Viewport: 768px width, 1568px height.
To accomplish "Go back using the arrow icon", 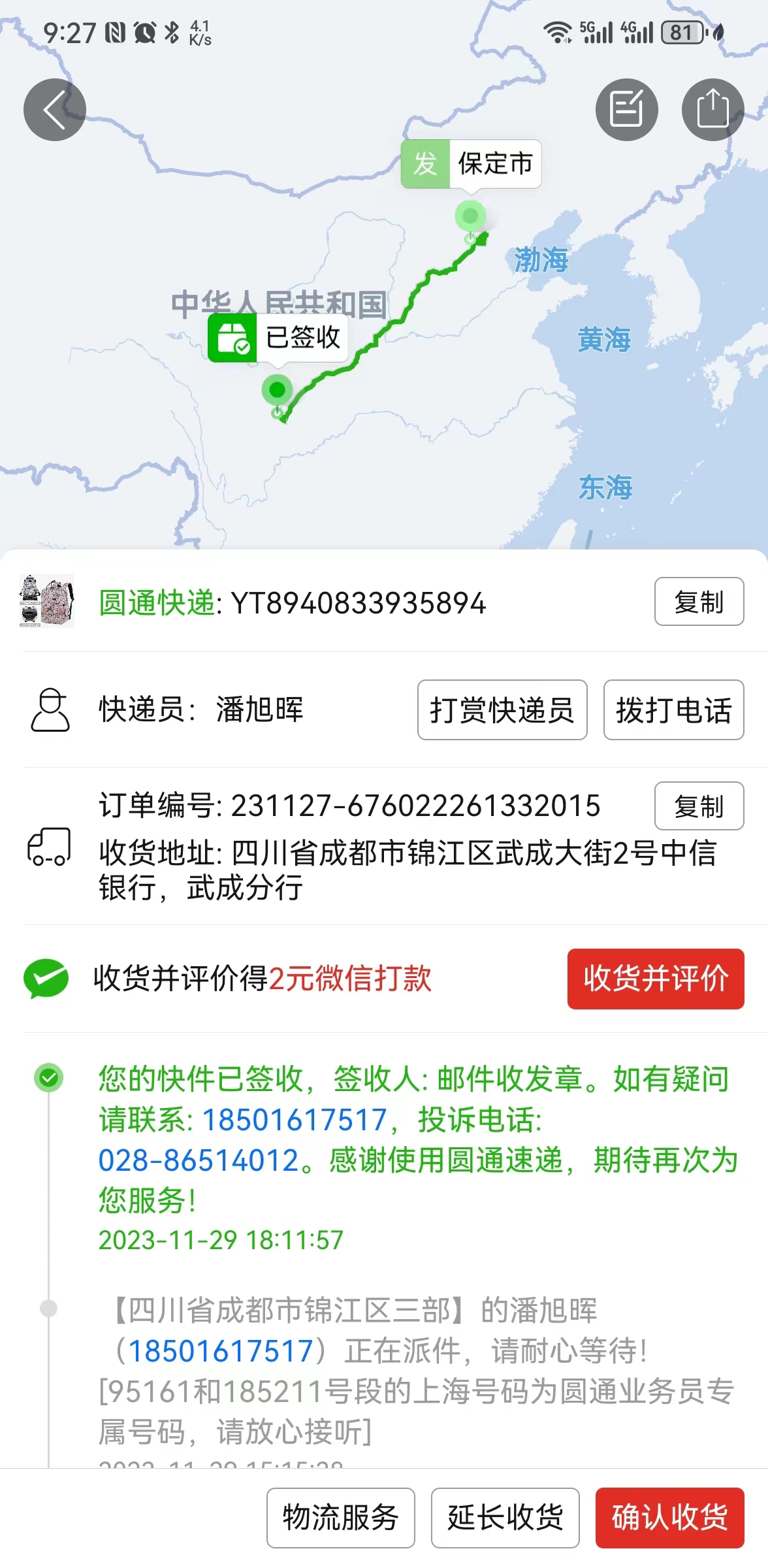I will click(x=55, y=110).
